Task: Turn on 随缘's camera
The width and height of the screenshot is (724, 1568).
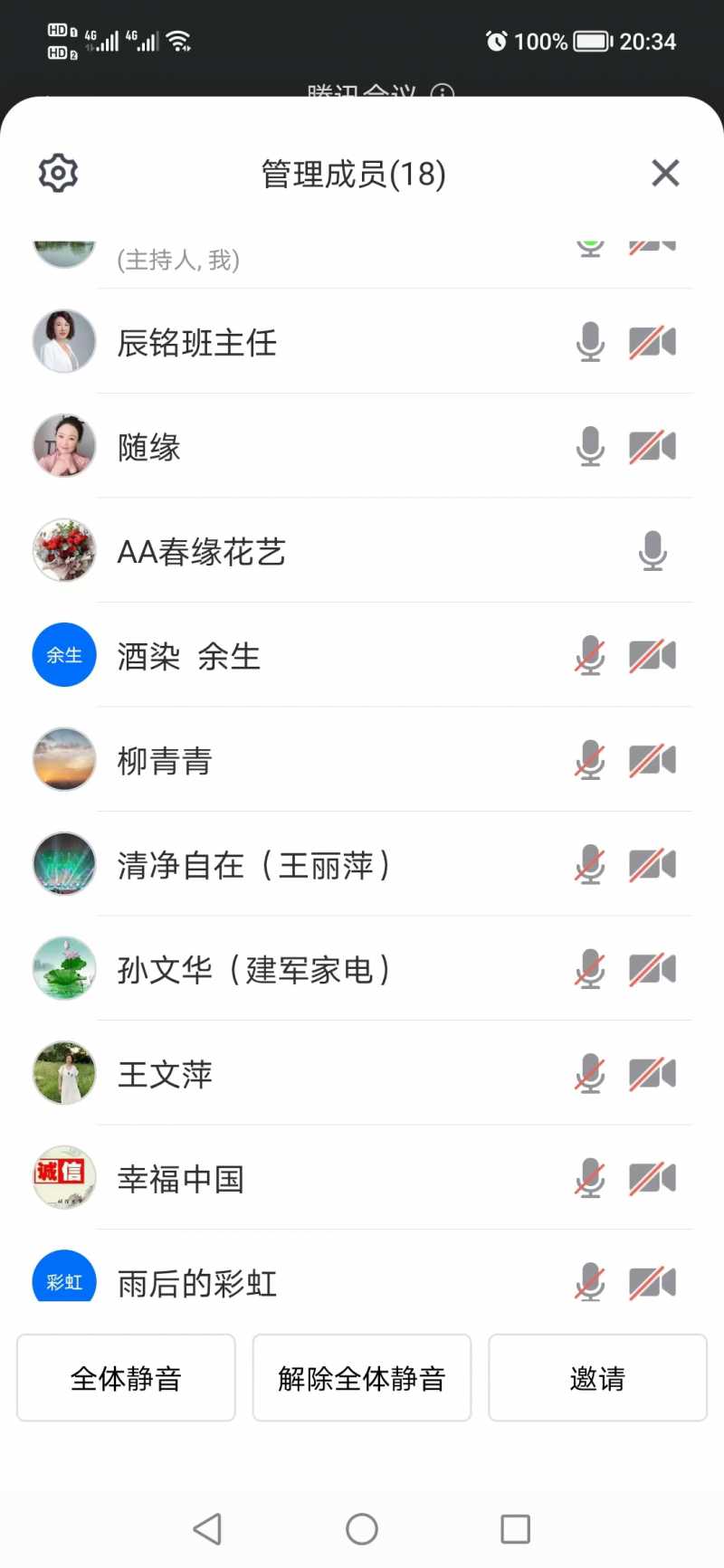Action: [x=651, y=446]
